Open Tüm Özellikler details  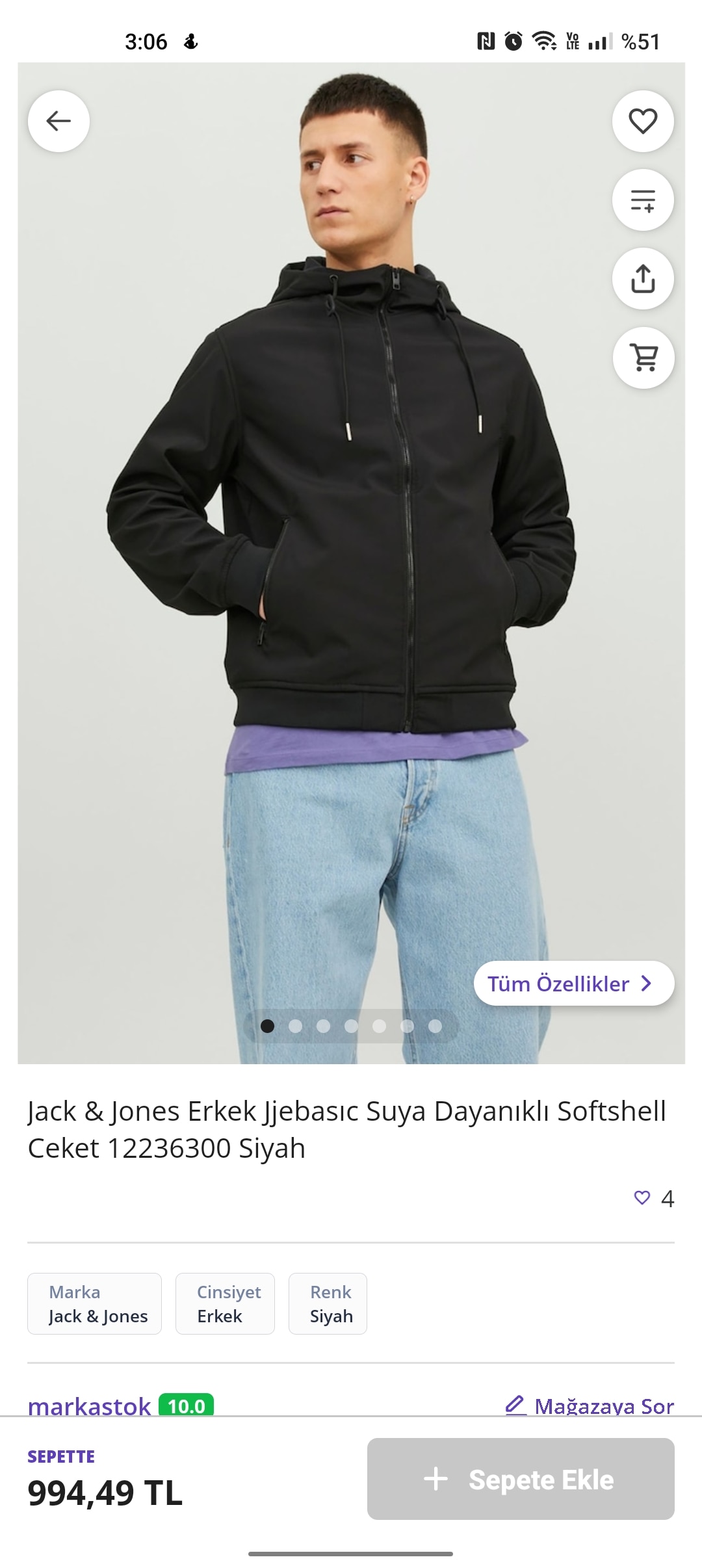pyautogui.click(x=573, y=984)
